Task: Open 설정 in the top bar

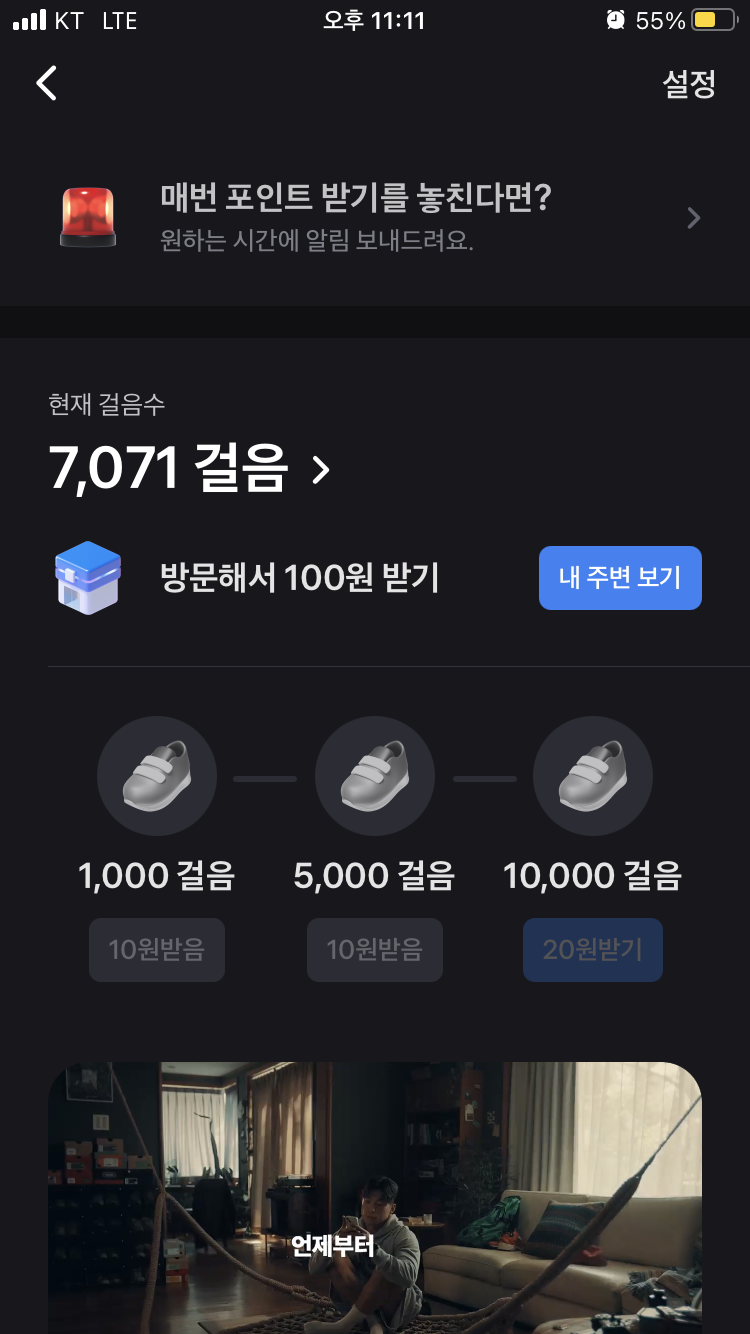Action: pos(689,84)
